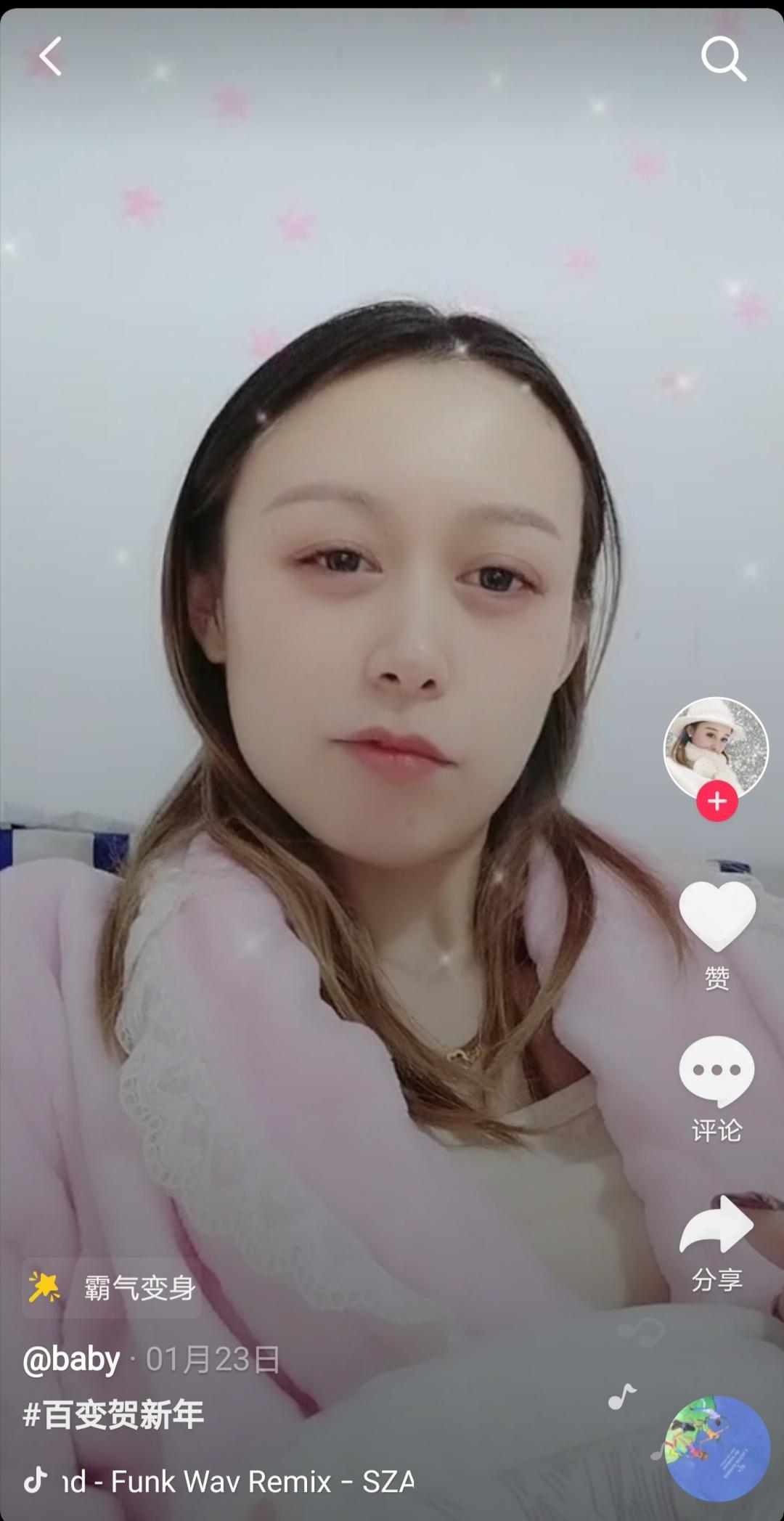This screenshot has width=784, height=1521.
Task: Follow the creator with the red plus
Action: click(716, 802)
